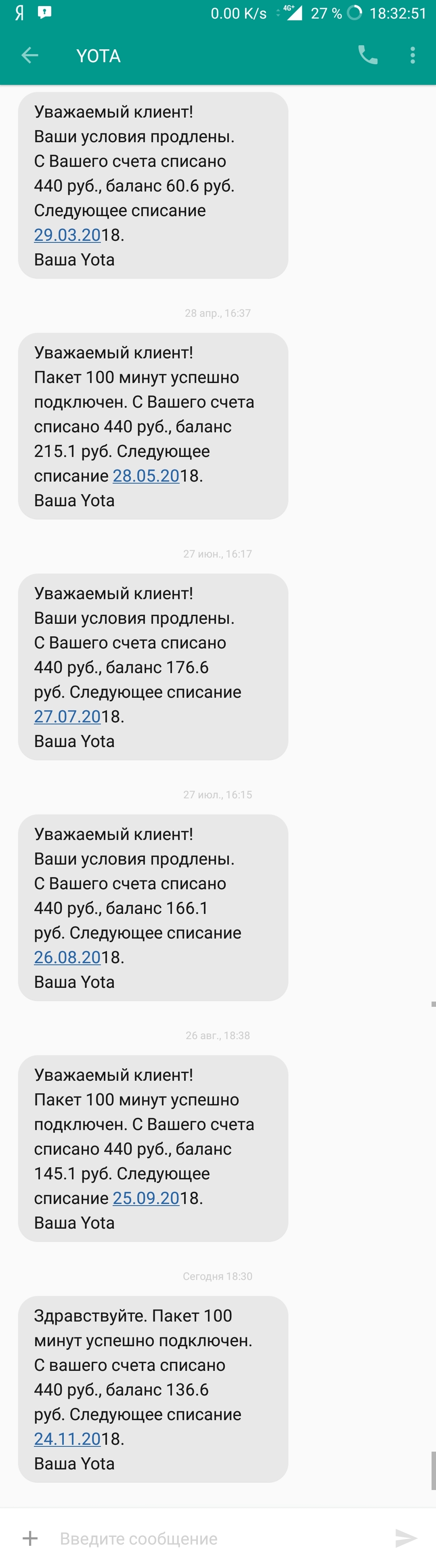The image size is (436, 1568).
Task: Send the message with the arrow icon
Action: pos(406,1538)
